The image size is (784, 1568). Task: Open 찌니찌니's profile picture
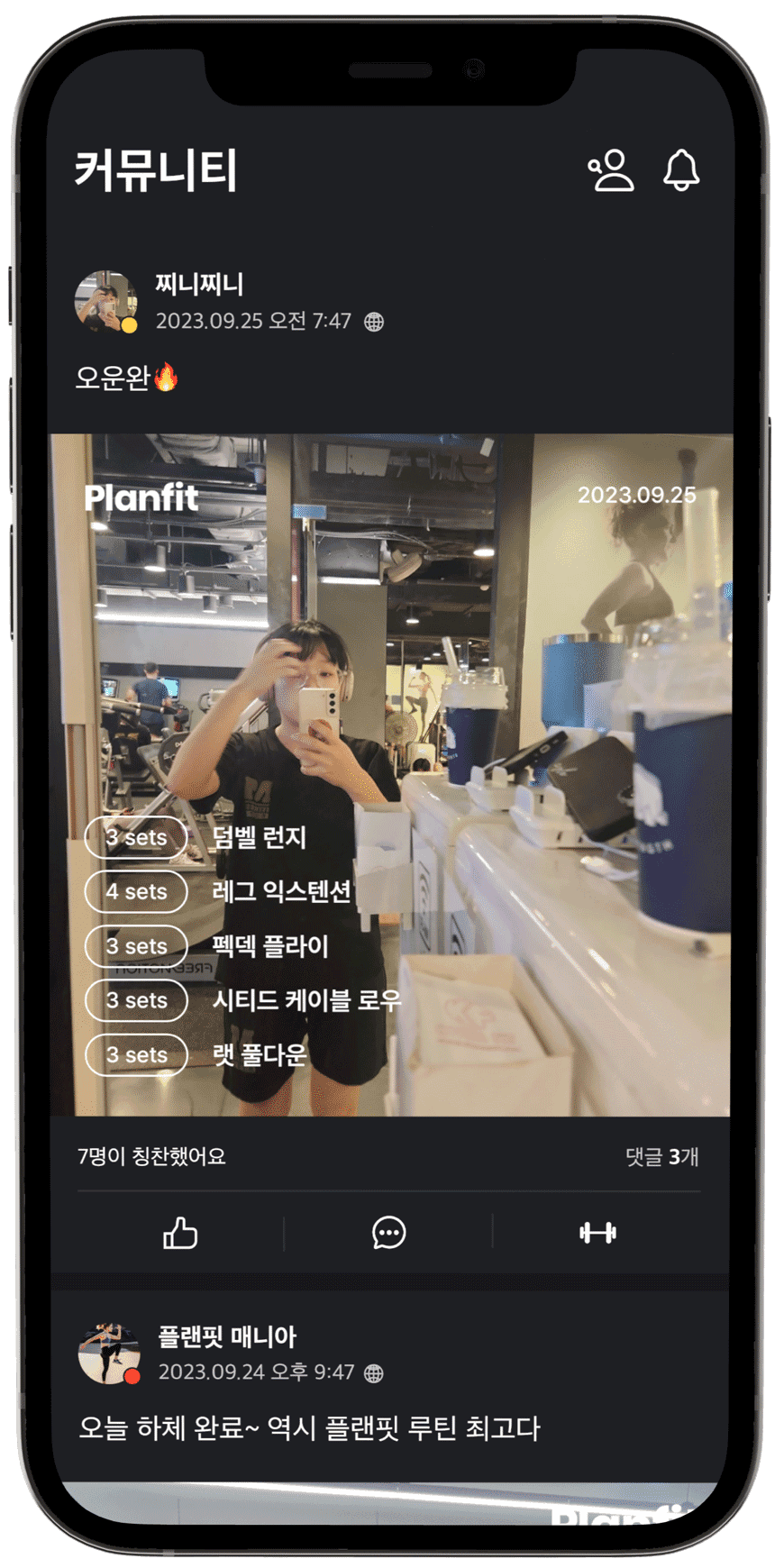tap(105, 302)
